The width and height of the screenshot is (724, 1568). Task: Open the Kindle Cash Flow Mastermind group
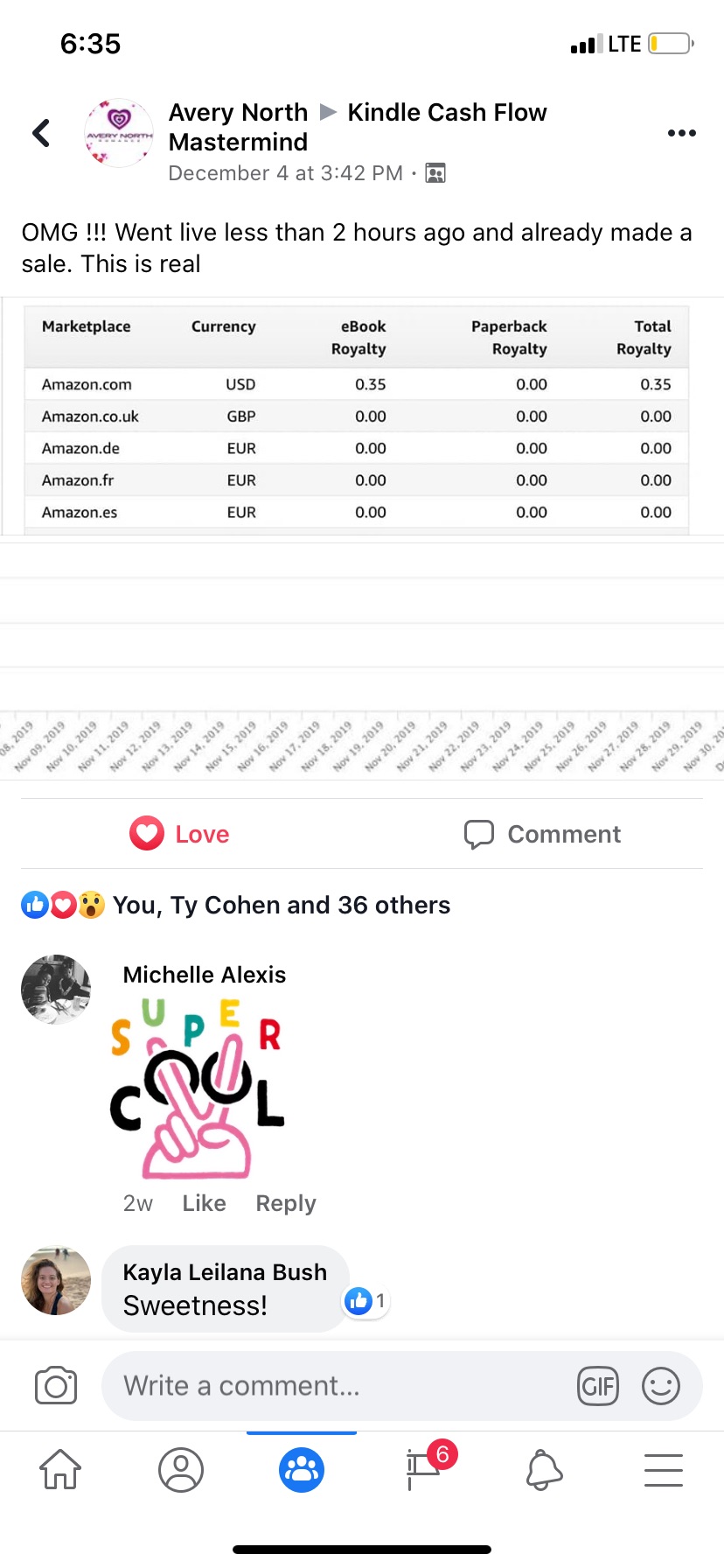(446, 113)
